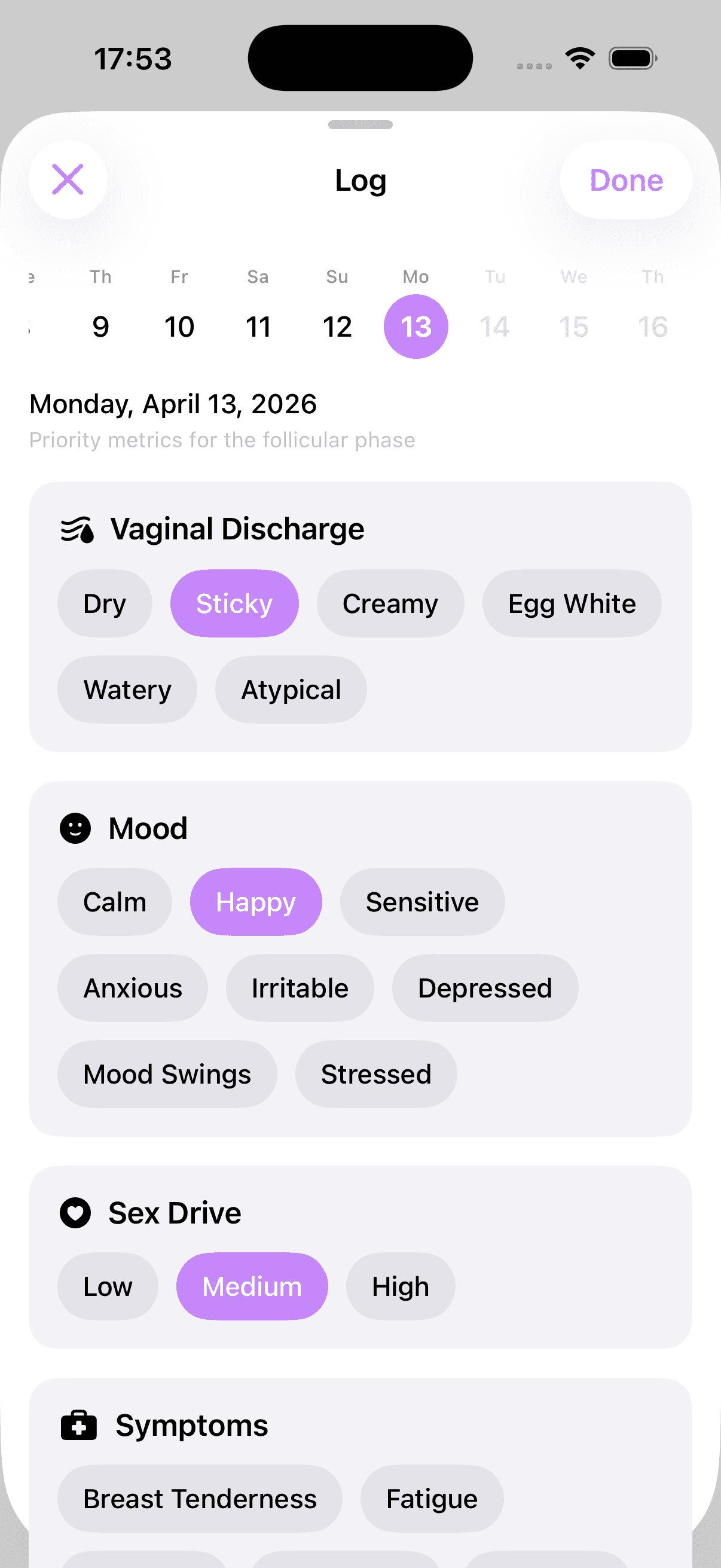This screenshot has width=721, height=1568.
Task: Select the Atypical discharge option
Action: click(290, 690)
